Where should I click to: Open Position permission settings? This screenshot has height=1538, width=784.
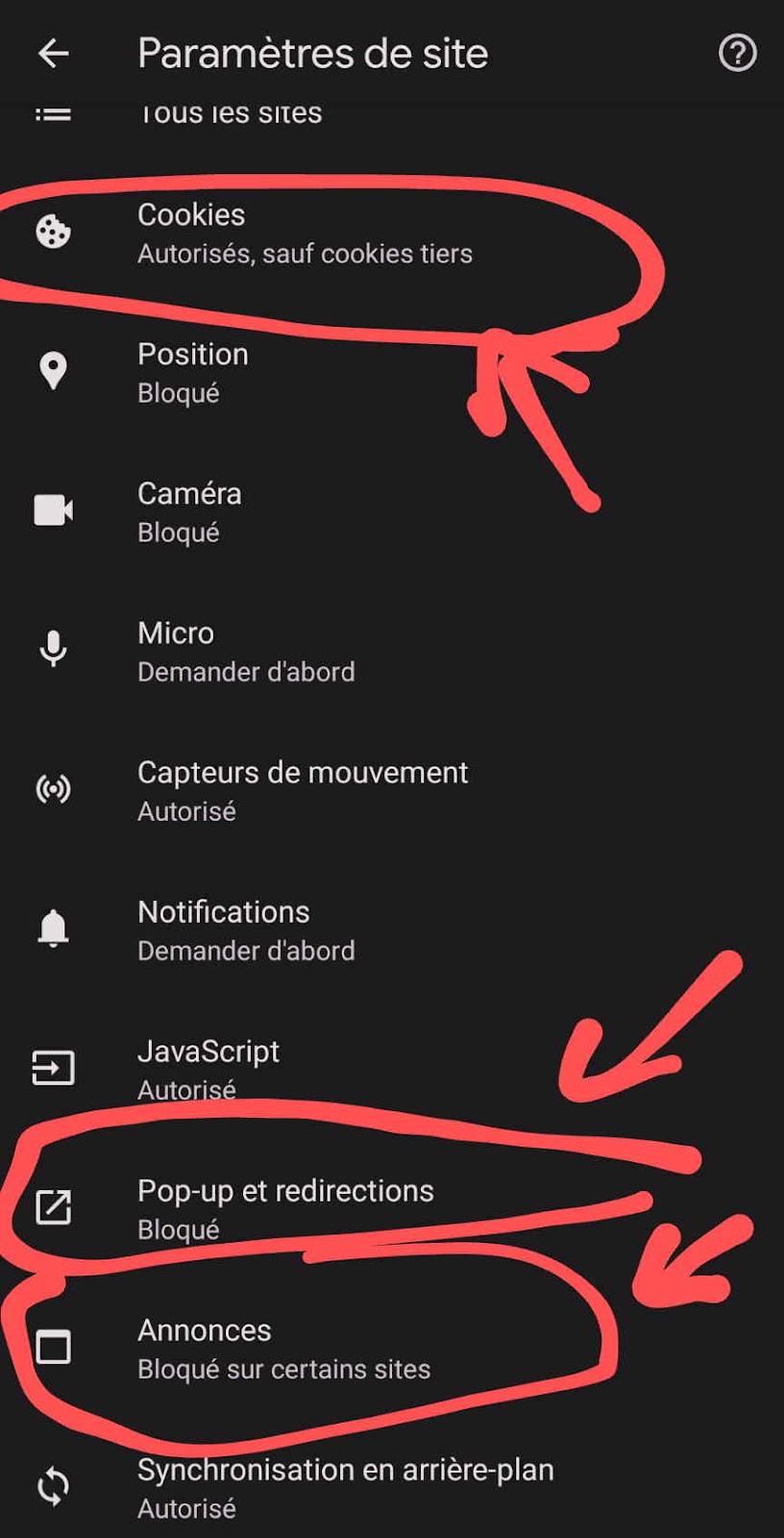392,373
